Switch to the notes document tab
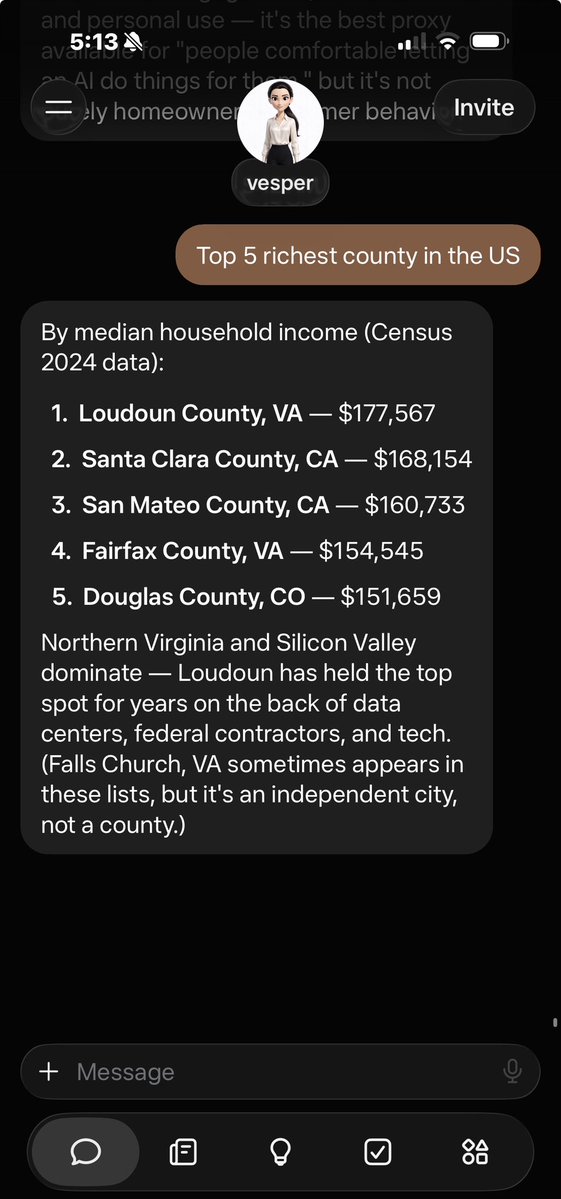Screen dimensions: 561x1199 click(x=183, y=1151)
